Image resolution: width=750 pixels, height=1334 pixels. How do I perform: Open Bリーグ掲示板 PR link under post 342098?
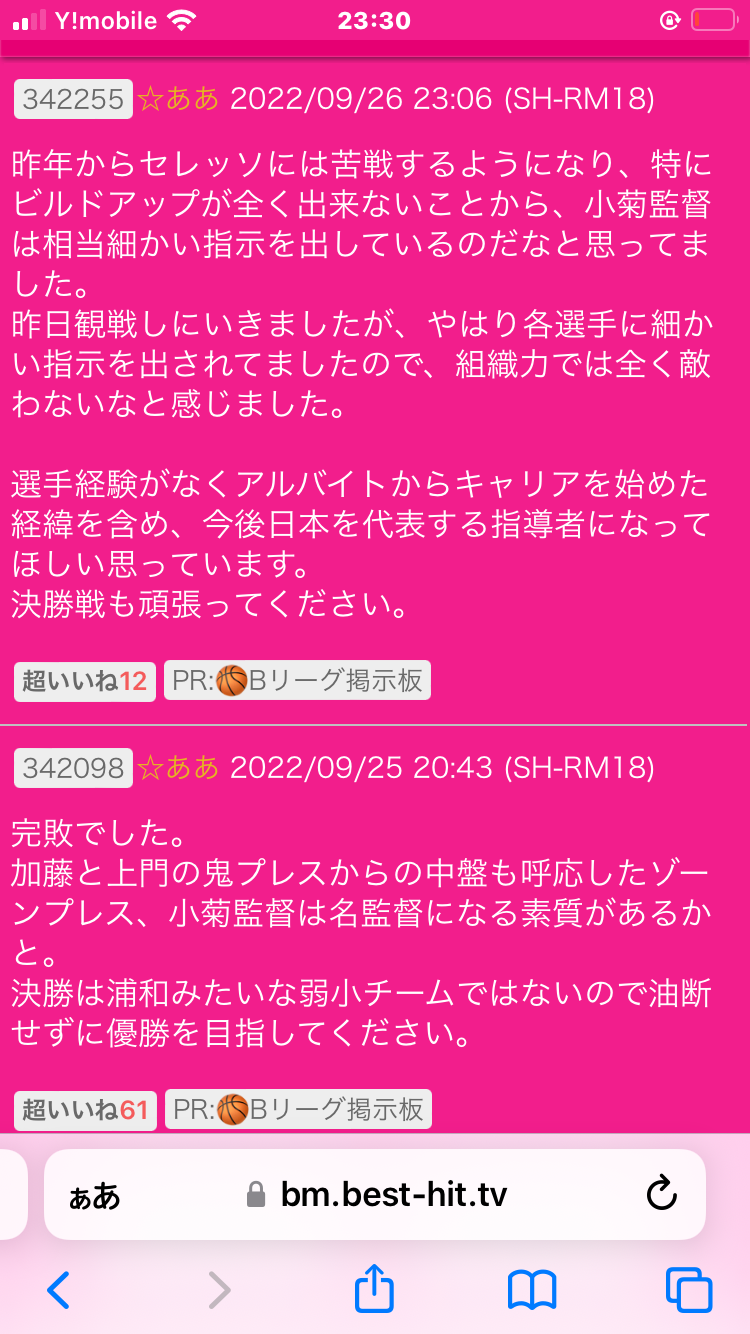pos(298,1110)
